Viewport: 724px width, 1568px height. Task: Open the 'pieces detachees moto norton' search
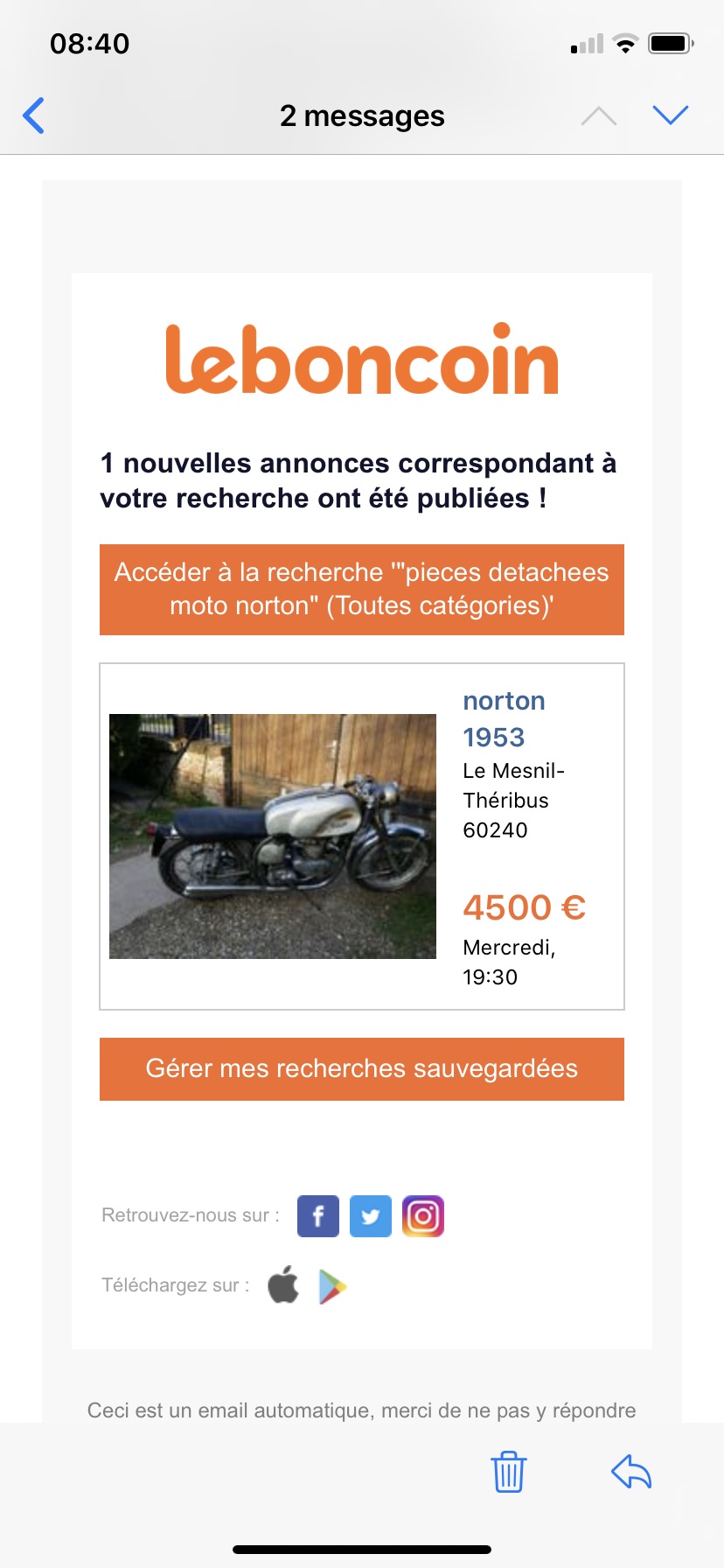click(361, 589)
